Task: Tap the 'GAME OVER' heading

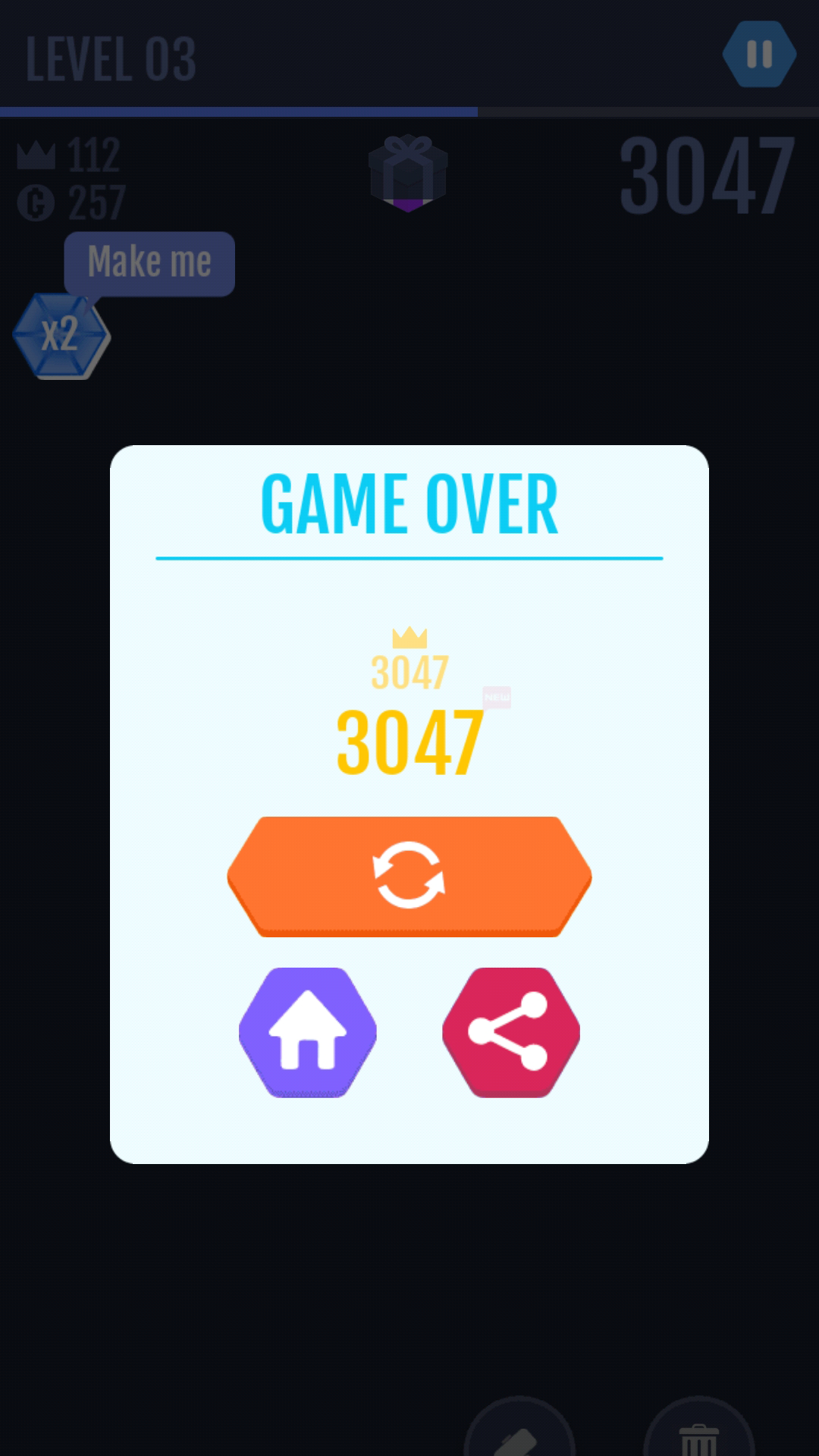Action: coord(409,502)
